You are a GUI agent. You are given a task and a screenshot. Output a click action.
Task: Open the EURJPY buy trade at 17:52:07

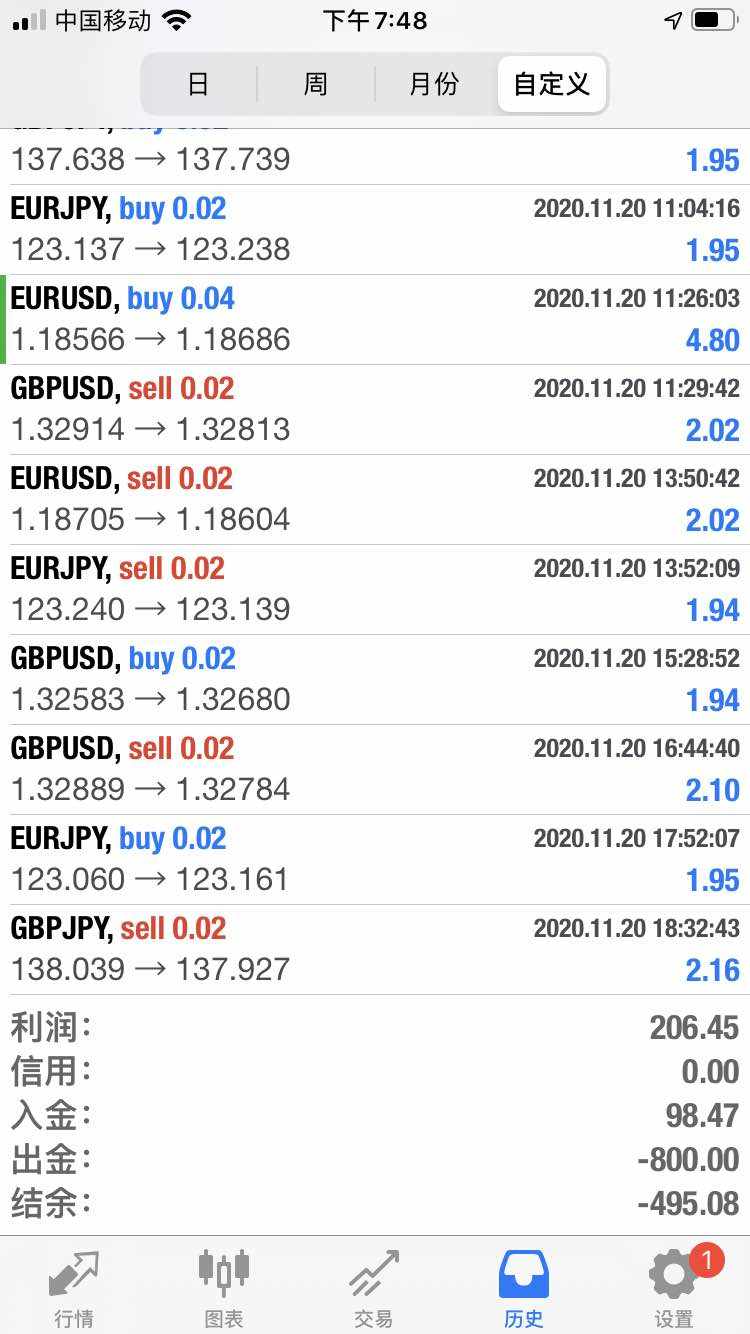[x=375, y=859]
